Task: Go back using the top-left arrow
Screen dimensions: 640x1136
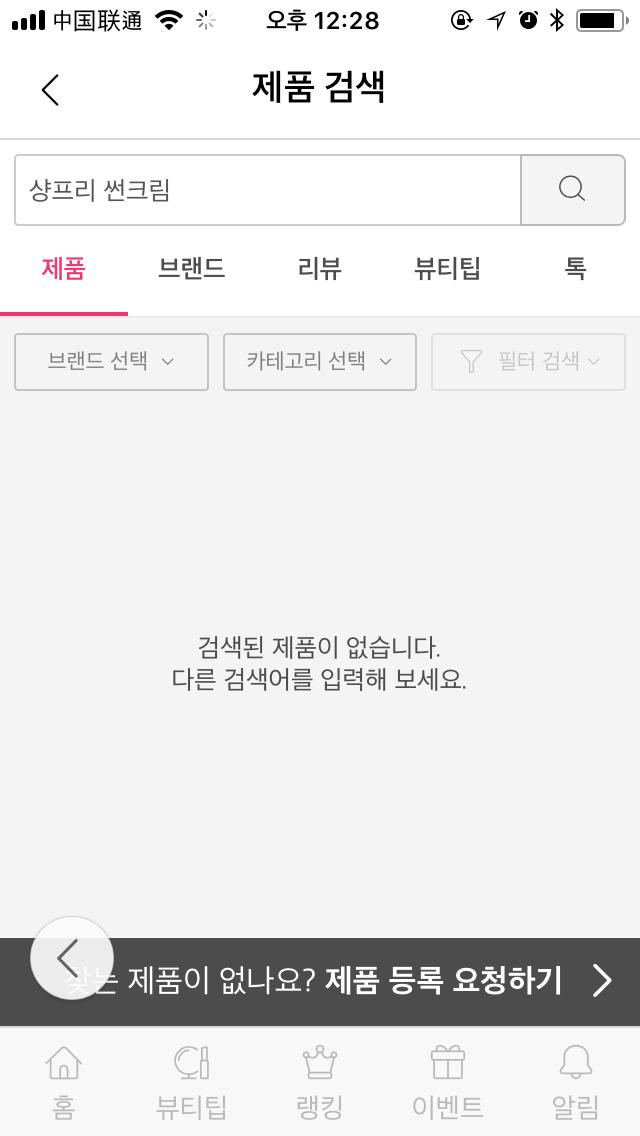Action: click(x=50, y=90)
